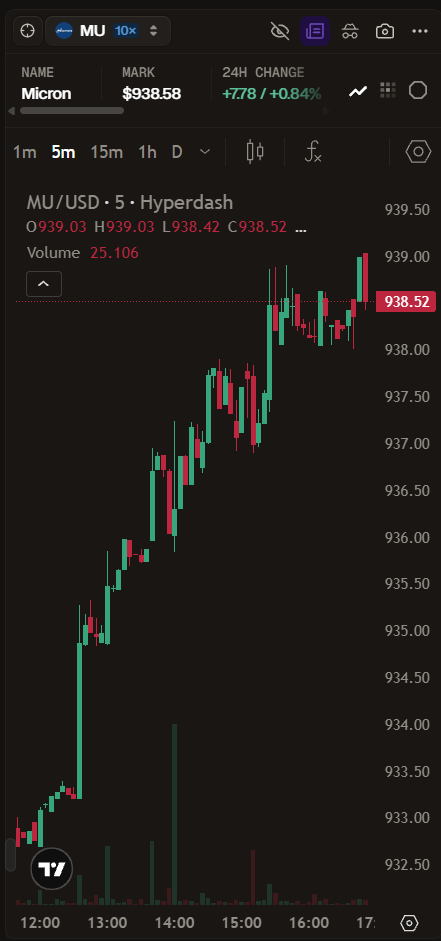The height and width of the screenshot is (941, 441).
Task: Switch to the 15m timeframe
Action: [107, 152]
